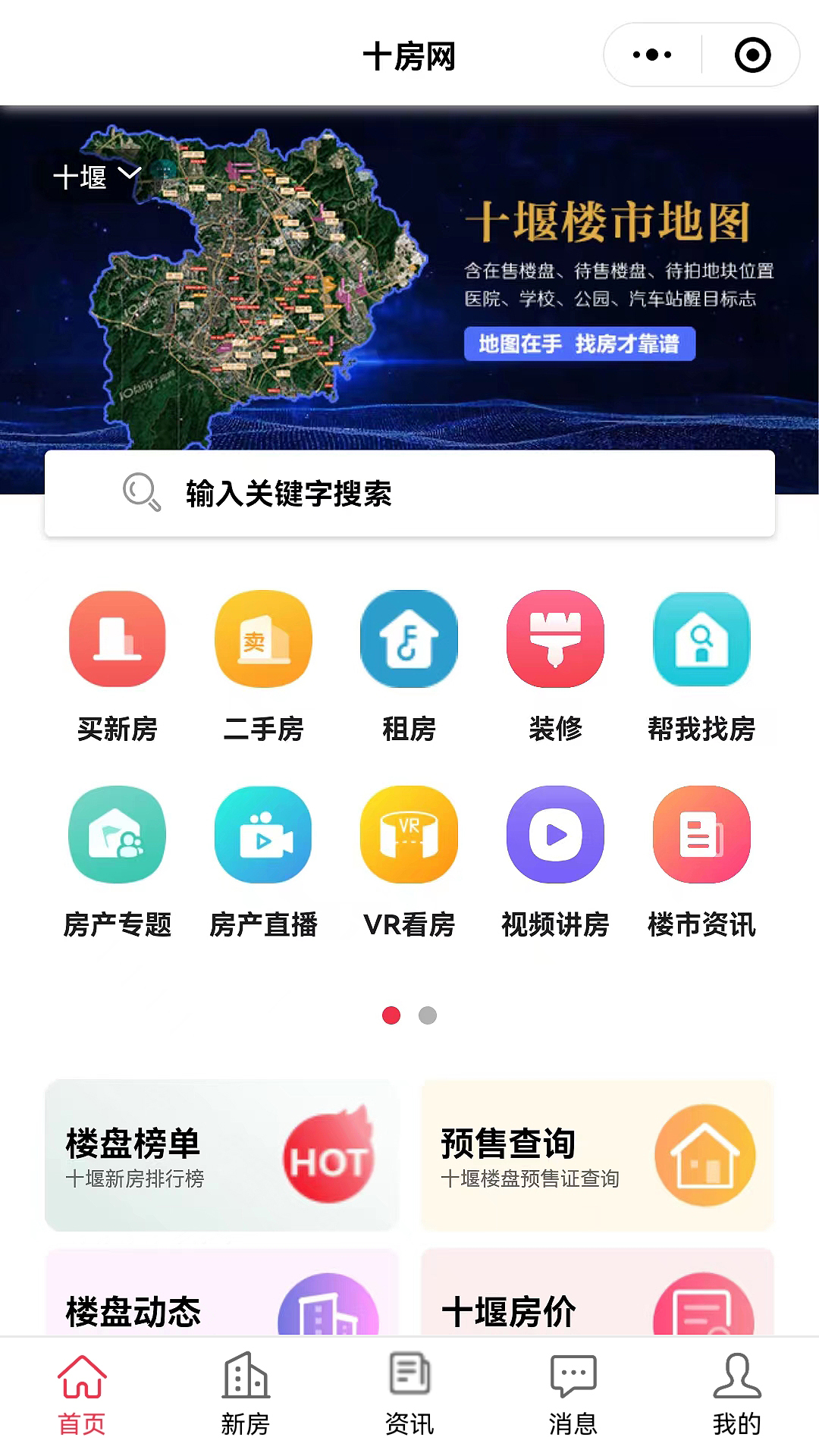Image resolution: width=819 pixels, height=1456 pixels.
Task: Open the 装修 decoration icon
Action: tap(554, 639)
